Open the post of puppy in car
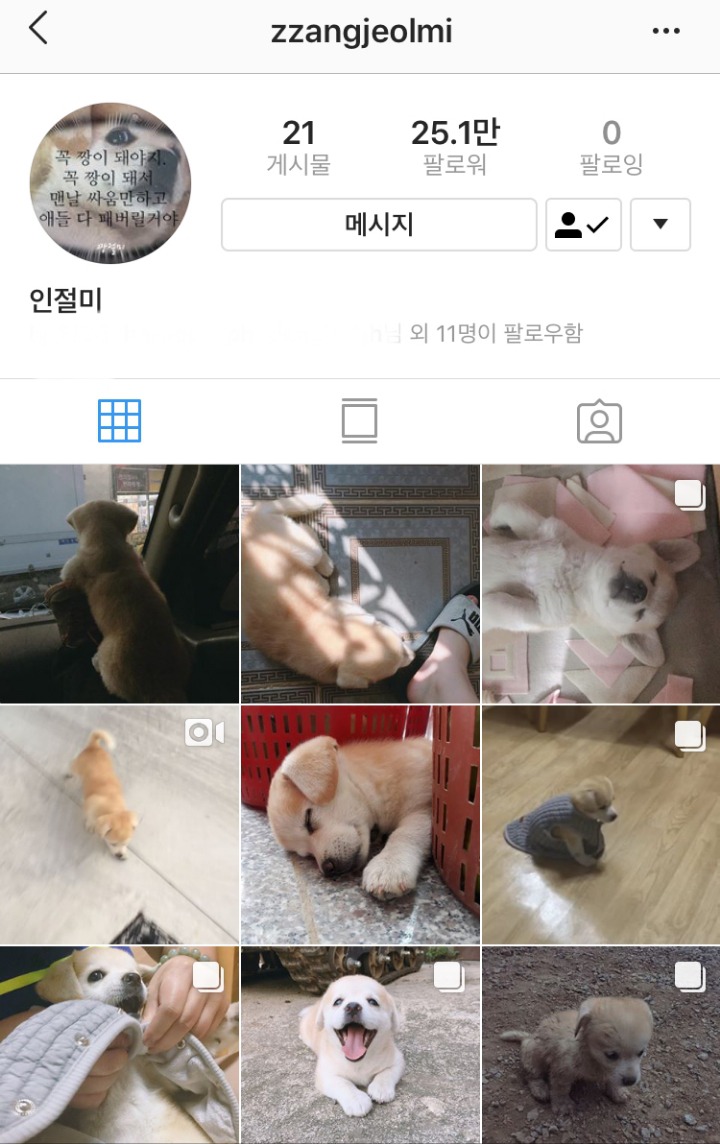This screenshot has height=1144, width=720. pos(119,583)
